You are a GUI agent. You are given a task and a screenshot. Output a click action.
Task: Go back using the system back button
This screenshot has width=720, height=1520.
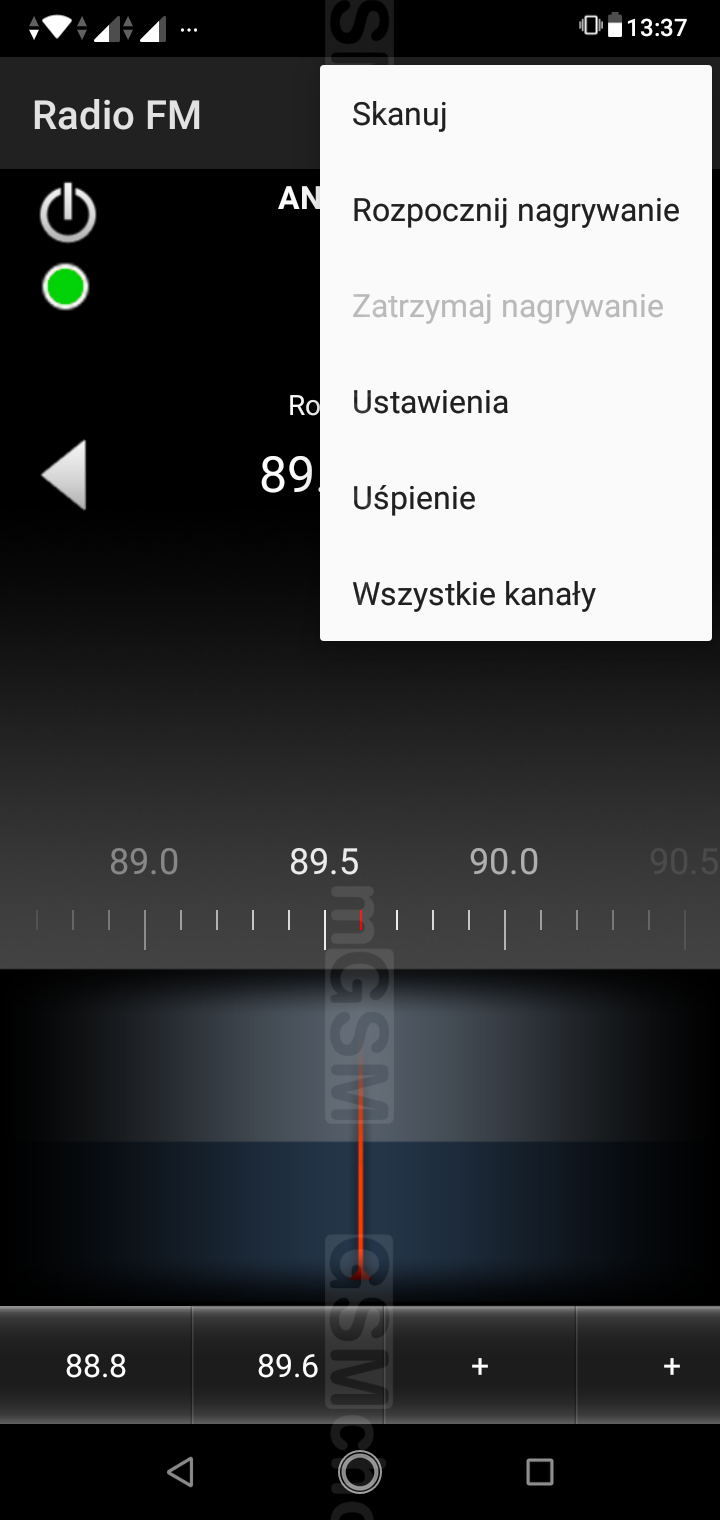180,1471
